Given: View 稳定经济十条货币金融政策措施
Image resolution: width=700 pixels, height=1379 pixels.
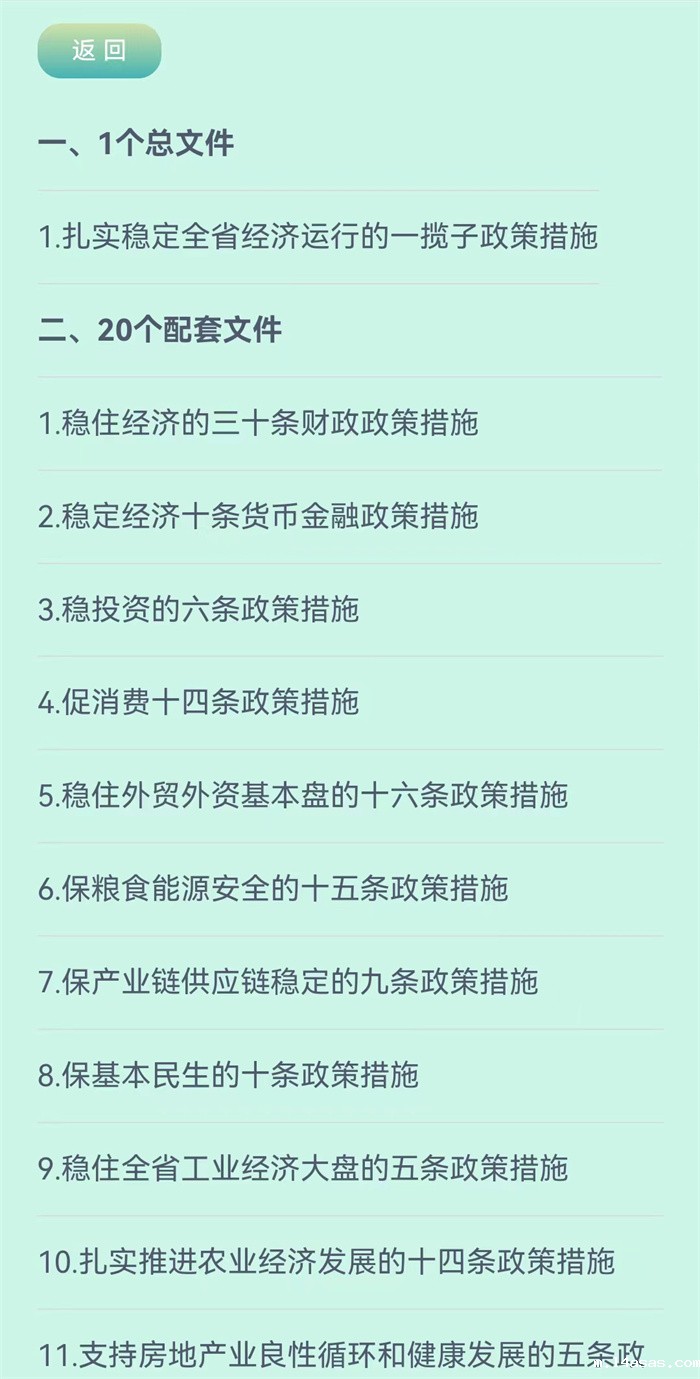Looking at the screenshot, I should click(259, 516).
